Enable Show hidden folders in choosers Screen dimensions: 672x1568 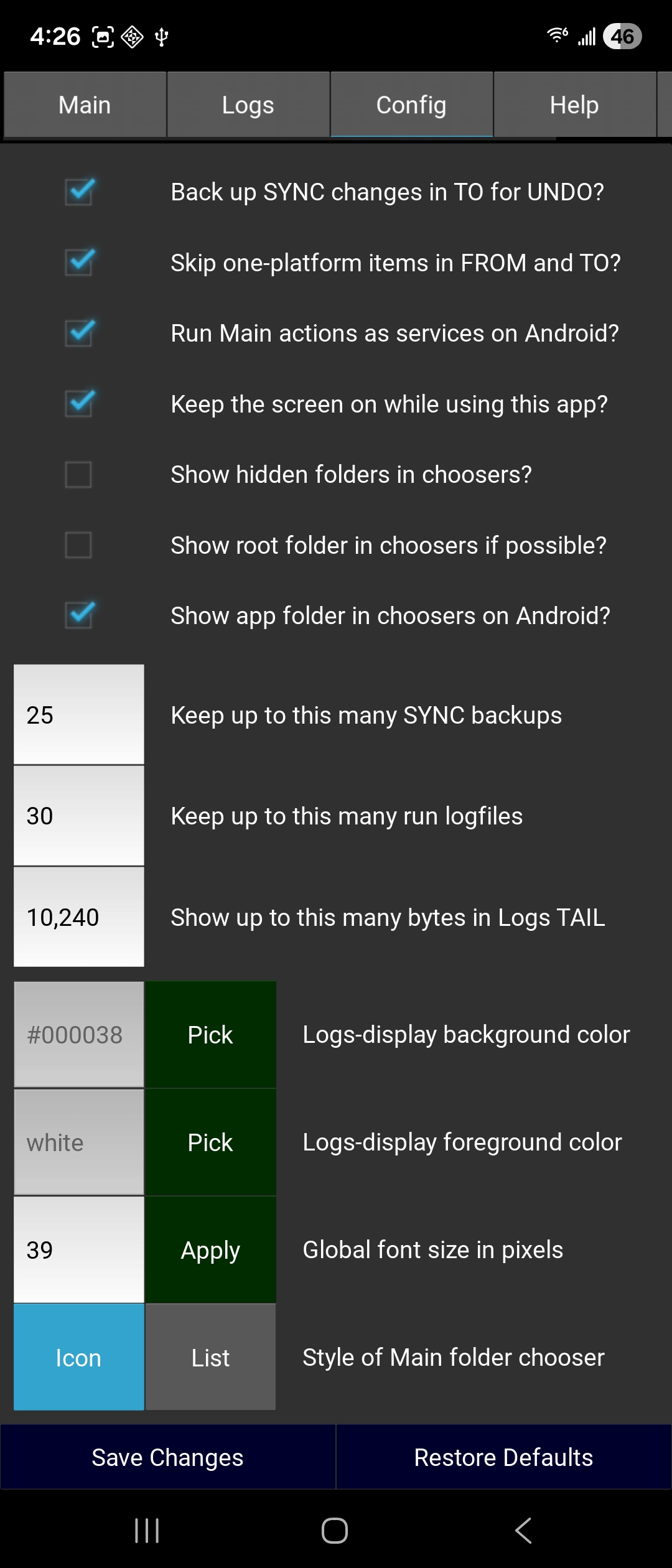point(78,474)
